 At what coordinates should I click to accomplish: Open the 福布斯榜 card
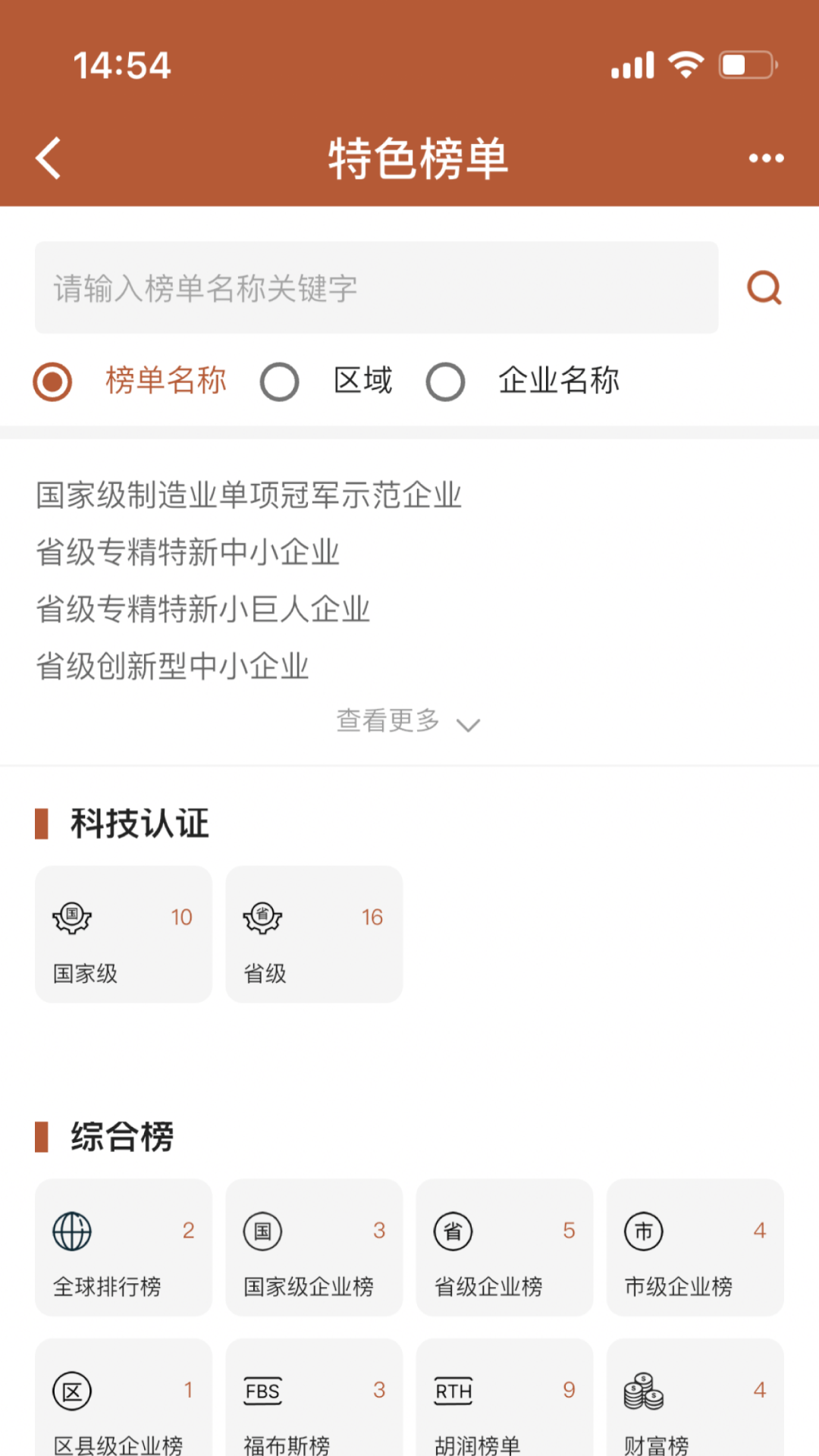pyautogui.click(x=314, y=1398)
